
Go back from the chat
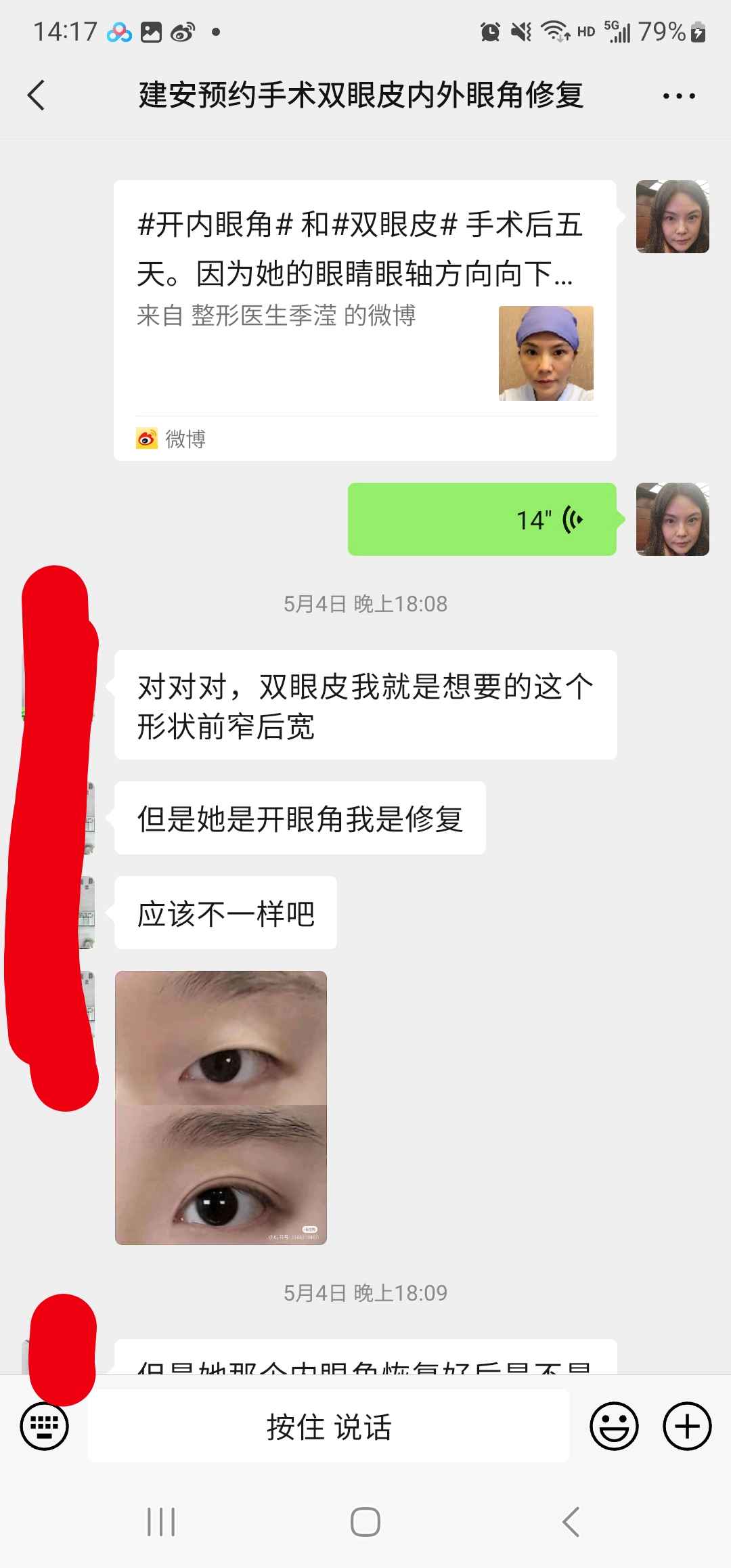coord(37,95)
